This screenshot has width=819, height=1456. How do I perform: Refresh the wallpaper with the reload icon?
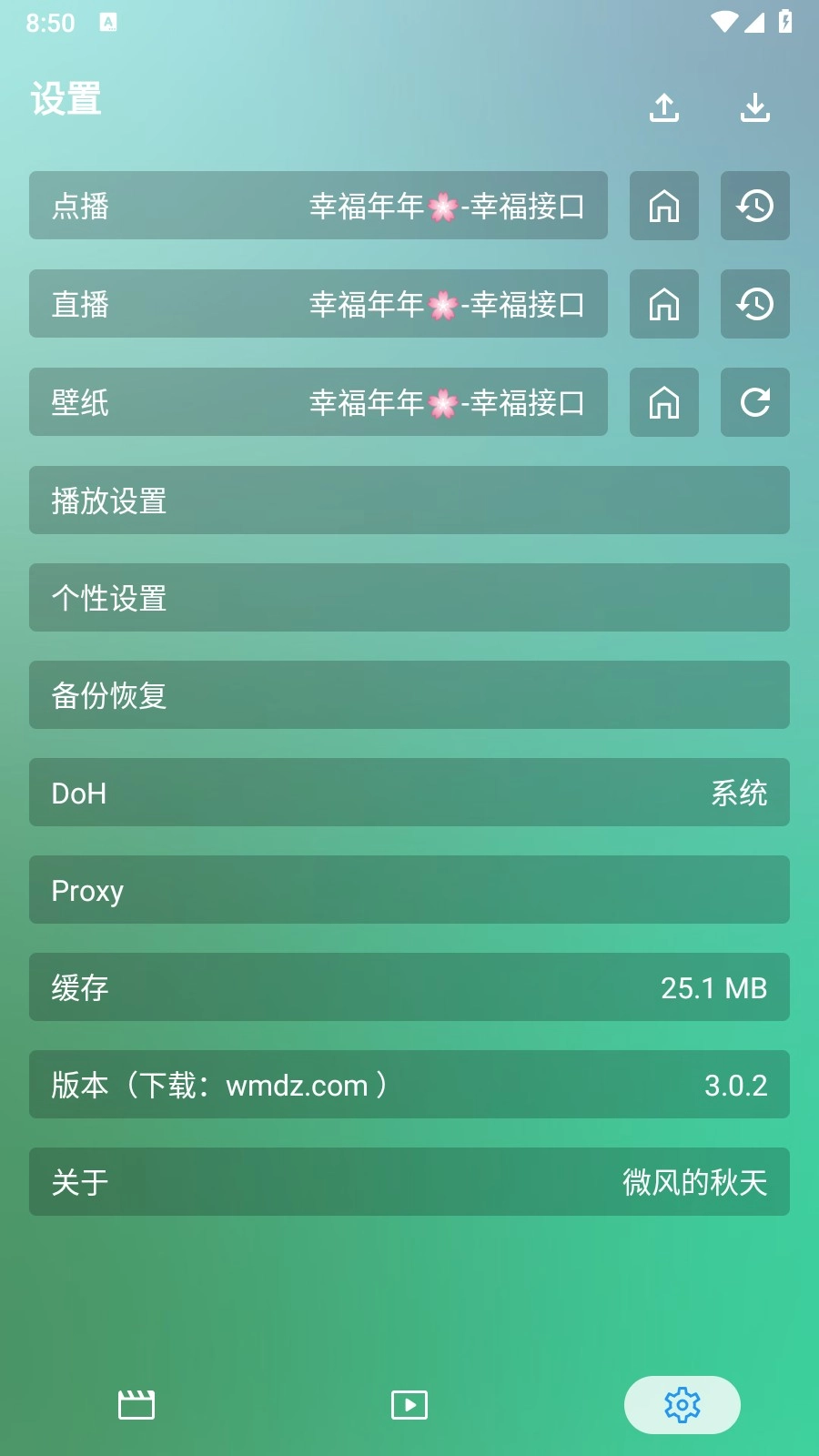pos(754,402)
